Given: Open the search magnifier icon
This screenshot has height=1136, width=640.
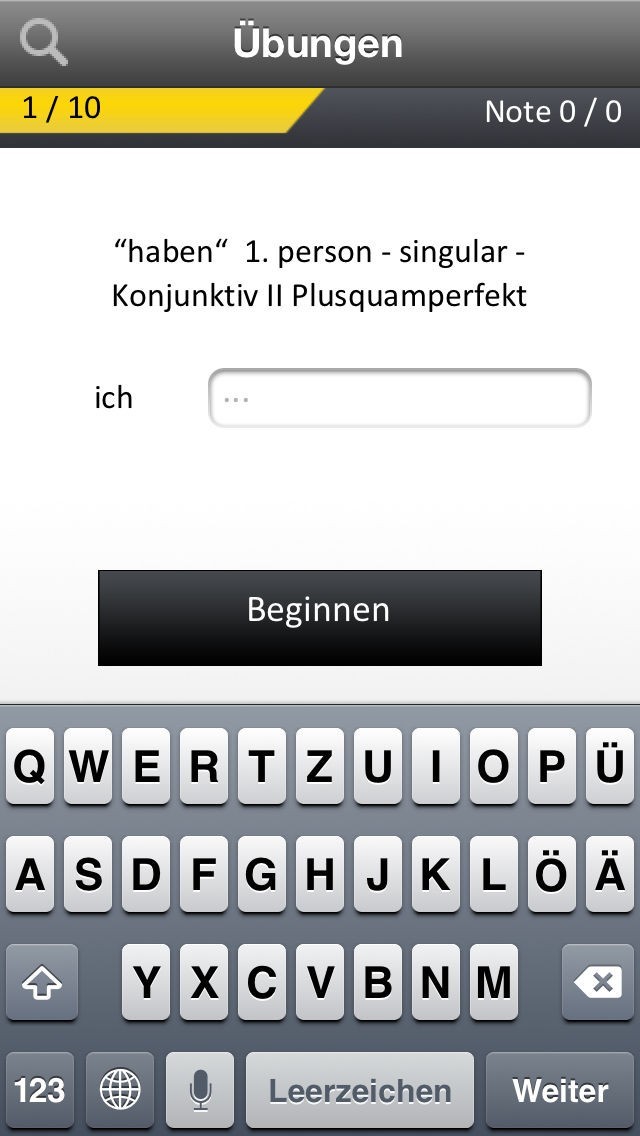Looking at the screenshot, I should (x=43, y=41).
